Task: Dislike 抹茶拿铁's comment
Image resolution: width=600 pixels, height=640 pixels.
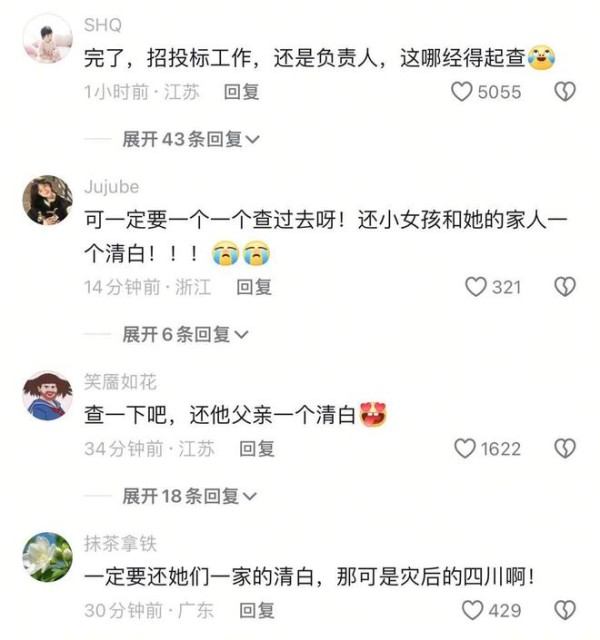Action: (564, 610)
